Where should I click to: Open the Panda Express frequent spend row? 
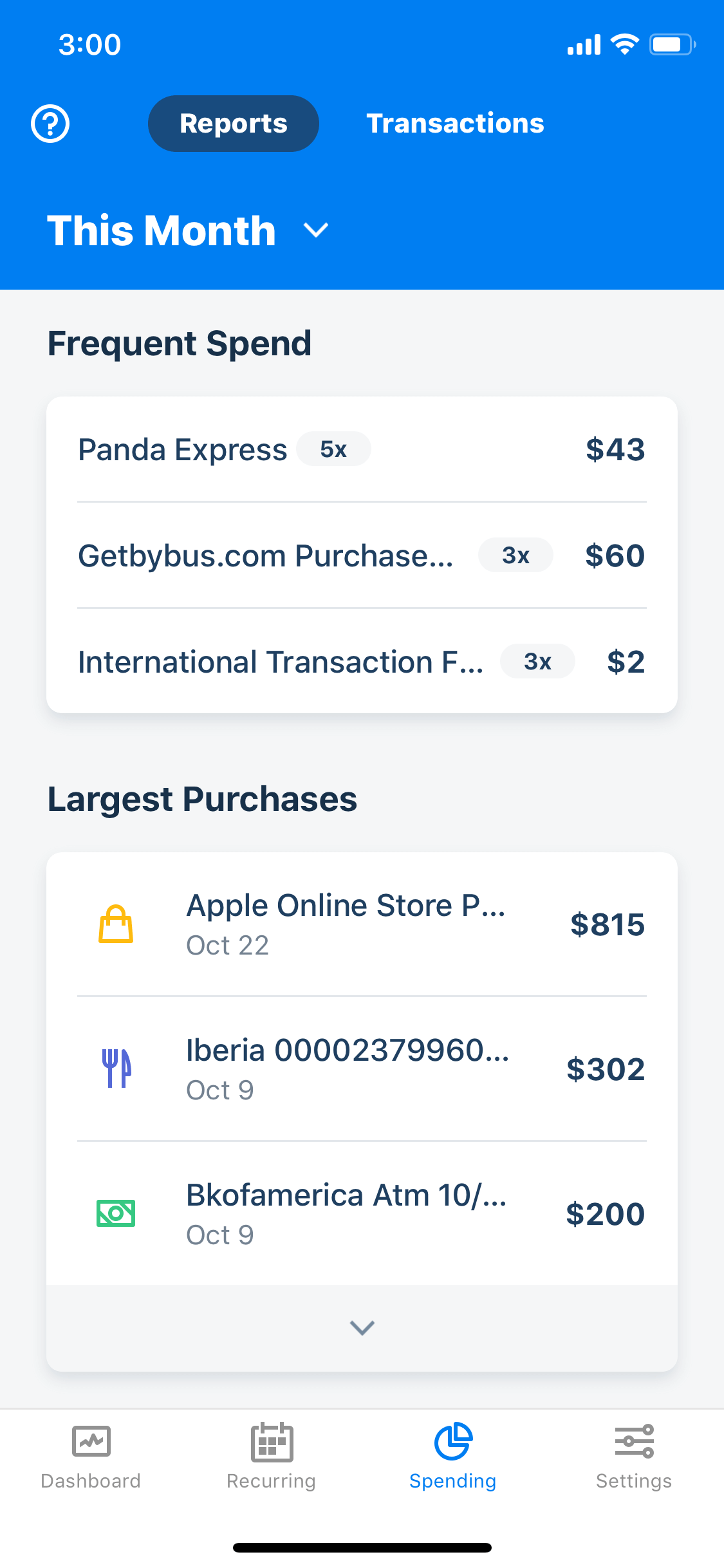point(362,449)
